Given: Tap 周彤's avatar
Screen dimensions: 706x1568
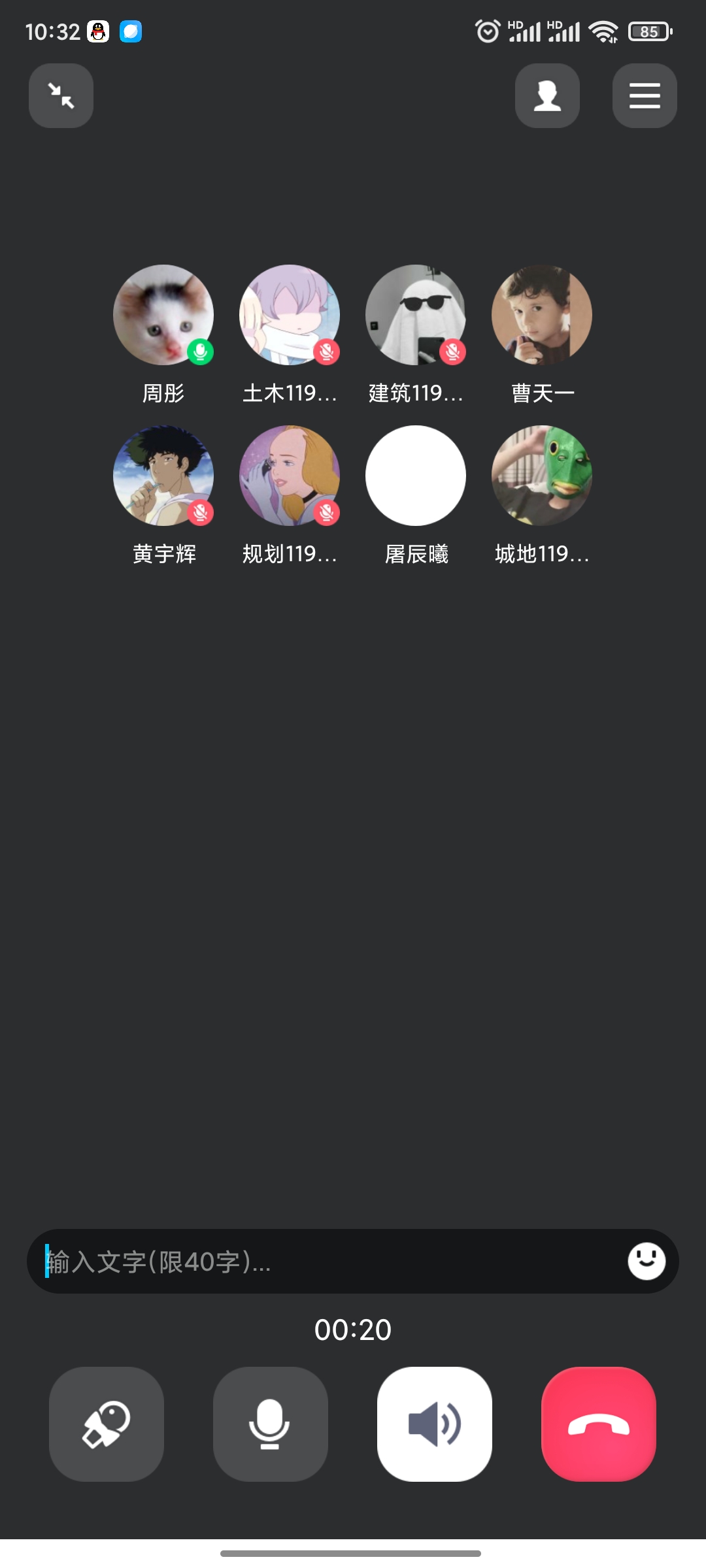Looking at the screenshot, I should (x=163, y=315).
